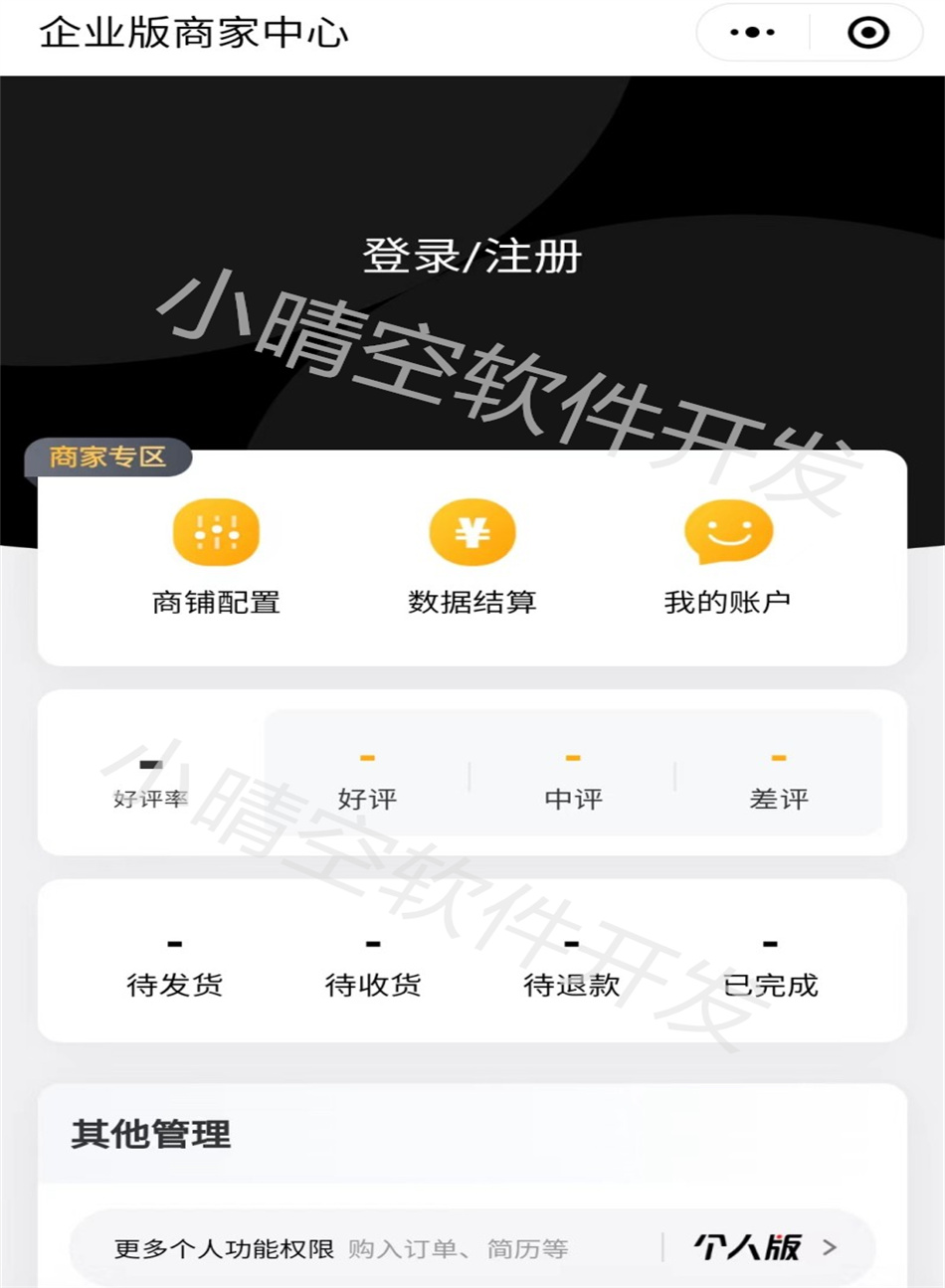View 差评 negative reviews
945x1288 pixels.
779,782
